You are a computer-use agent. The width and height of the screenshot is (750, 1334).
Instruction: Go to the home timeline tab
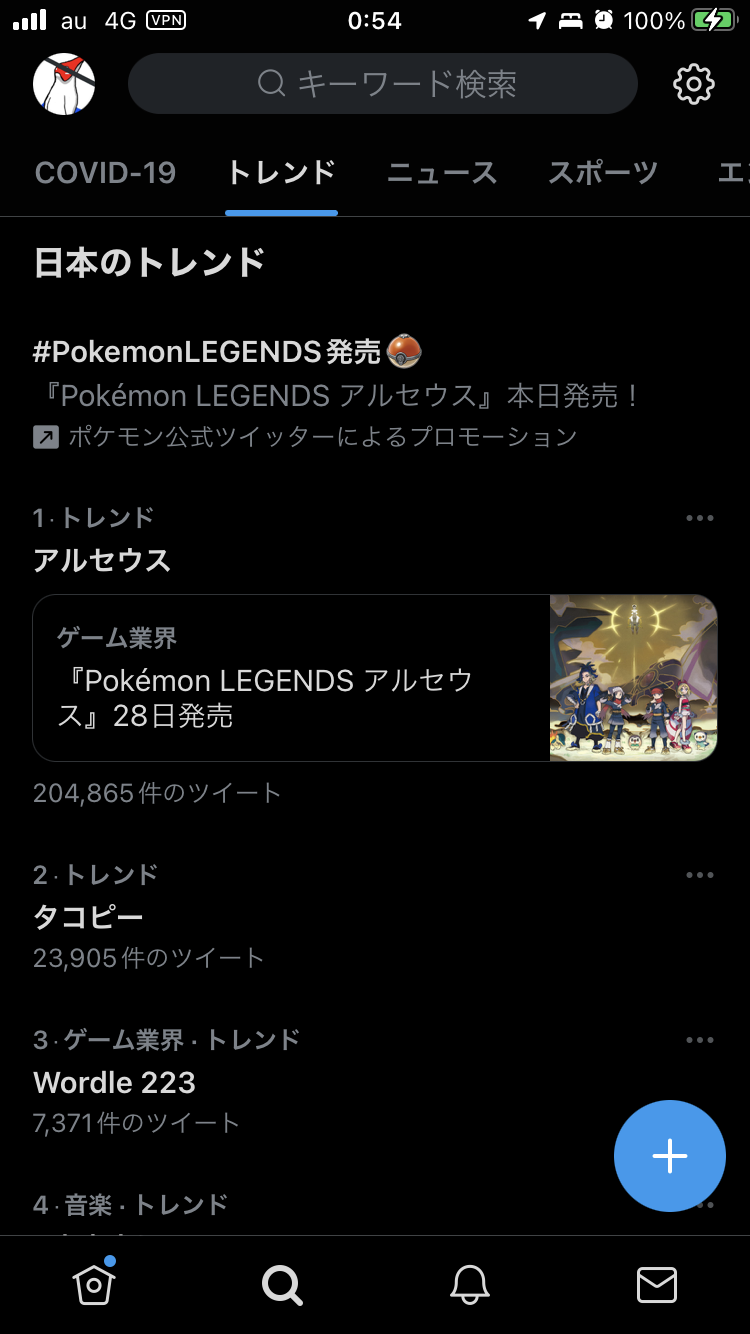[x=94, y=1284]
